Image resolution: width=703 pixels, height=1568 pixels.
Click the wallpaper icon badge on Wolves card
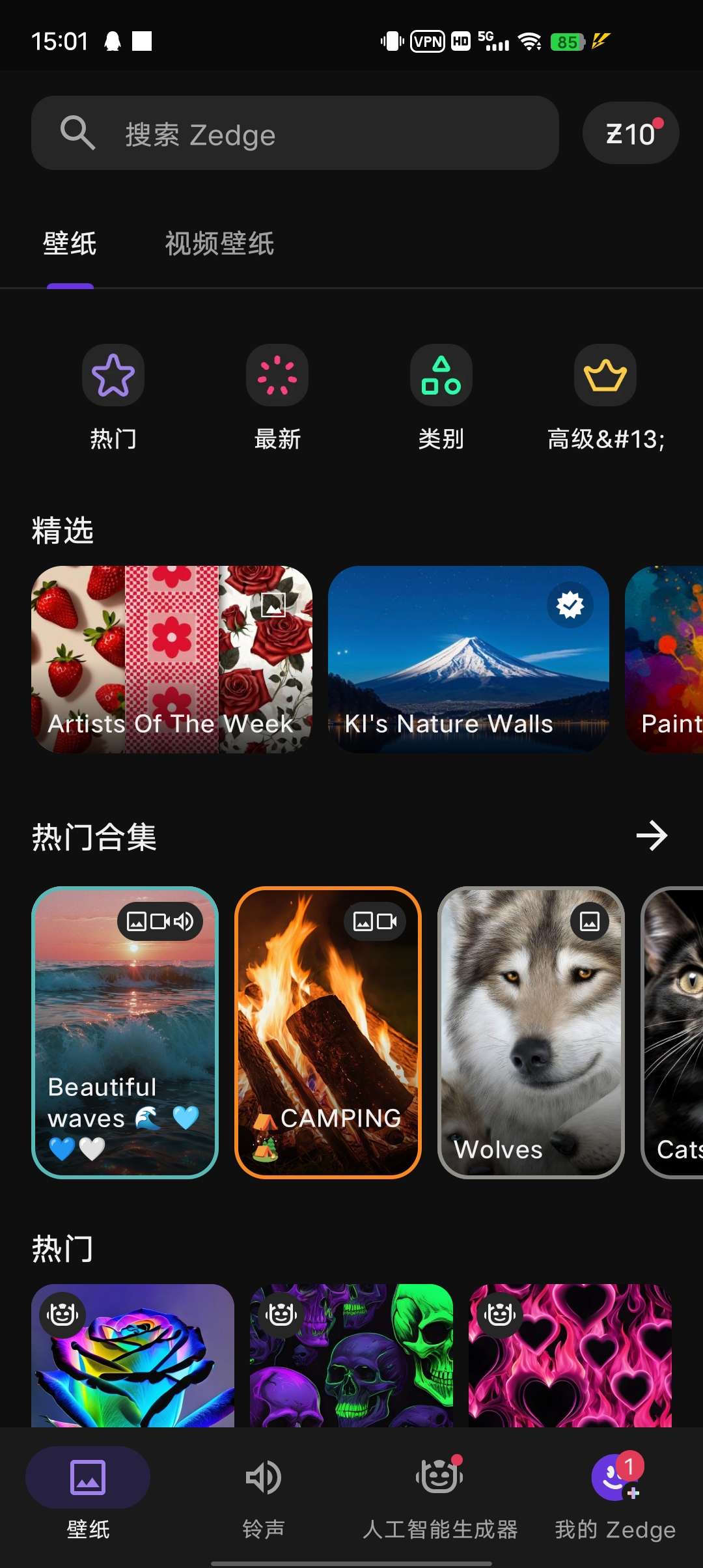[x=588, y=921]
